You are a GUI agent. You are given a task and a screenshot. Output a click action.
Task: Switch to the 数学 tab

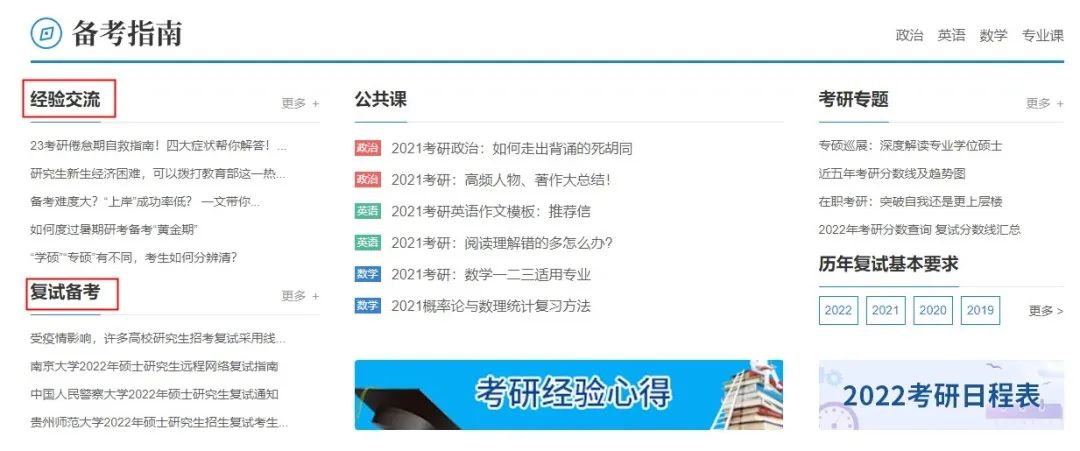click(x=993, y=36)
